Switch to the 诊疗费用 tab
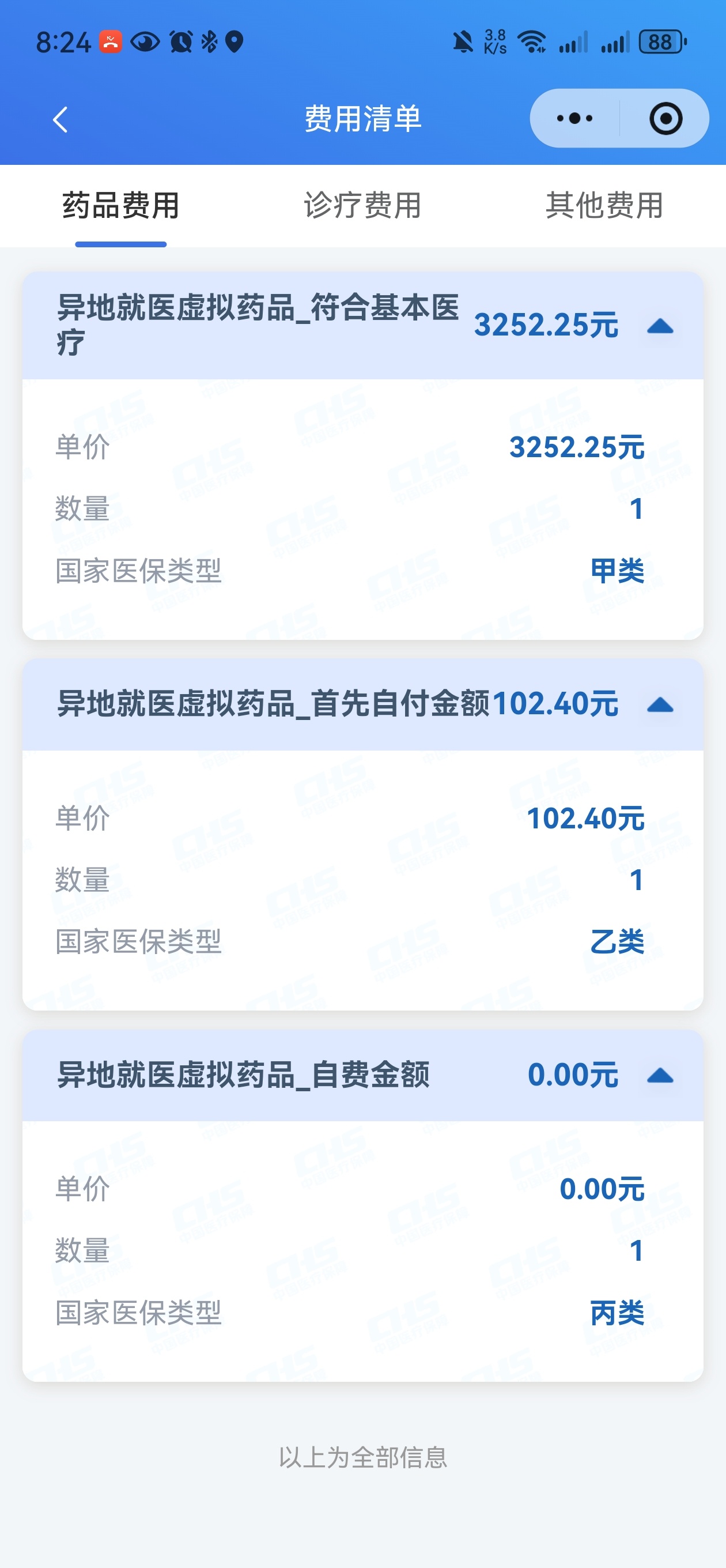This screenshot has height=1568, width=726. (362, 206)
